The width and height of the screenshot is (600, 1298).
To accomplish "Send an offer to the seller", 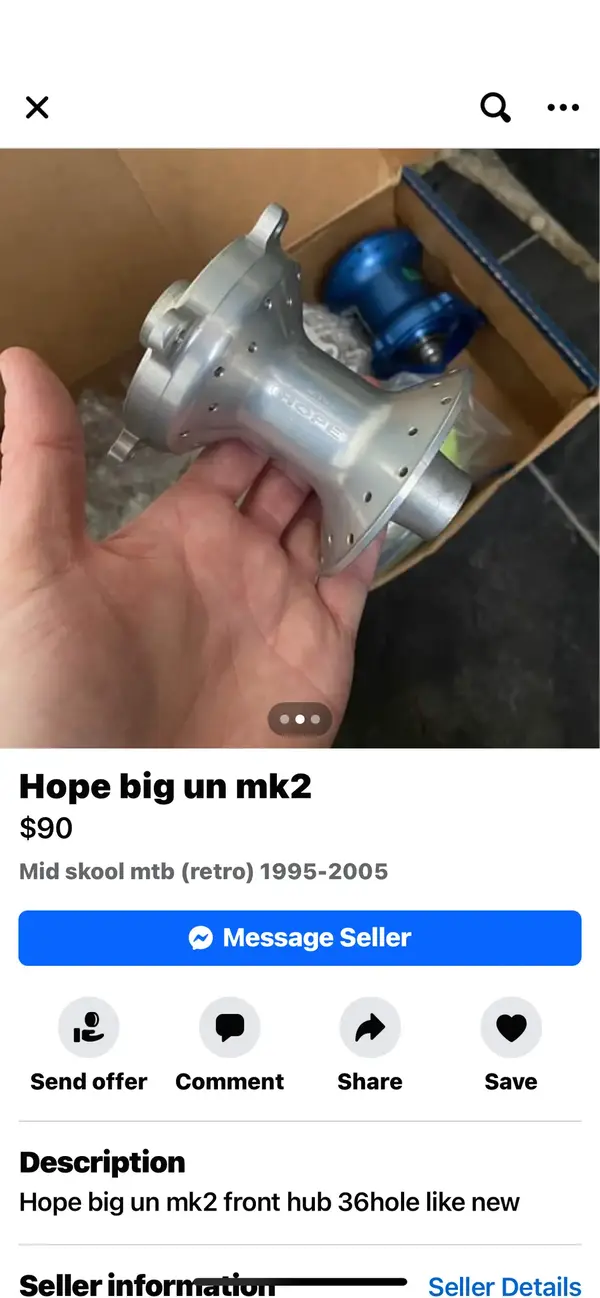I will [89, 1029].
